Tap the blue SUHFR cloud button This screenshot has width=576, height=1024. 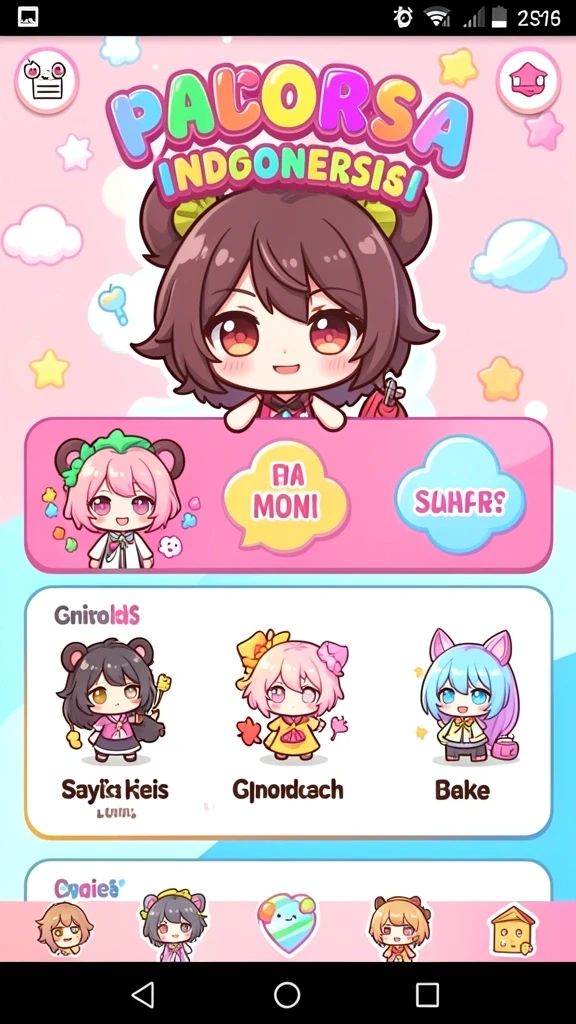(460, 496)
